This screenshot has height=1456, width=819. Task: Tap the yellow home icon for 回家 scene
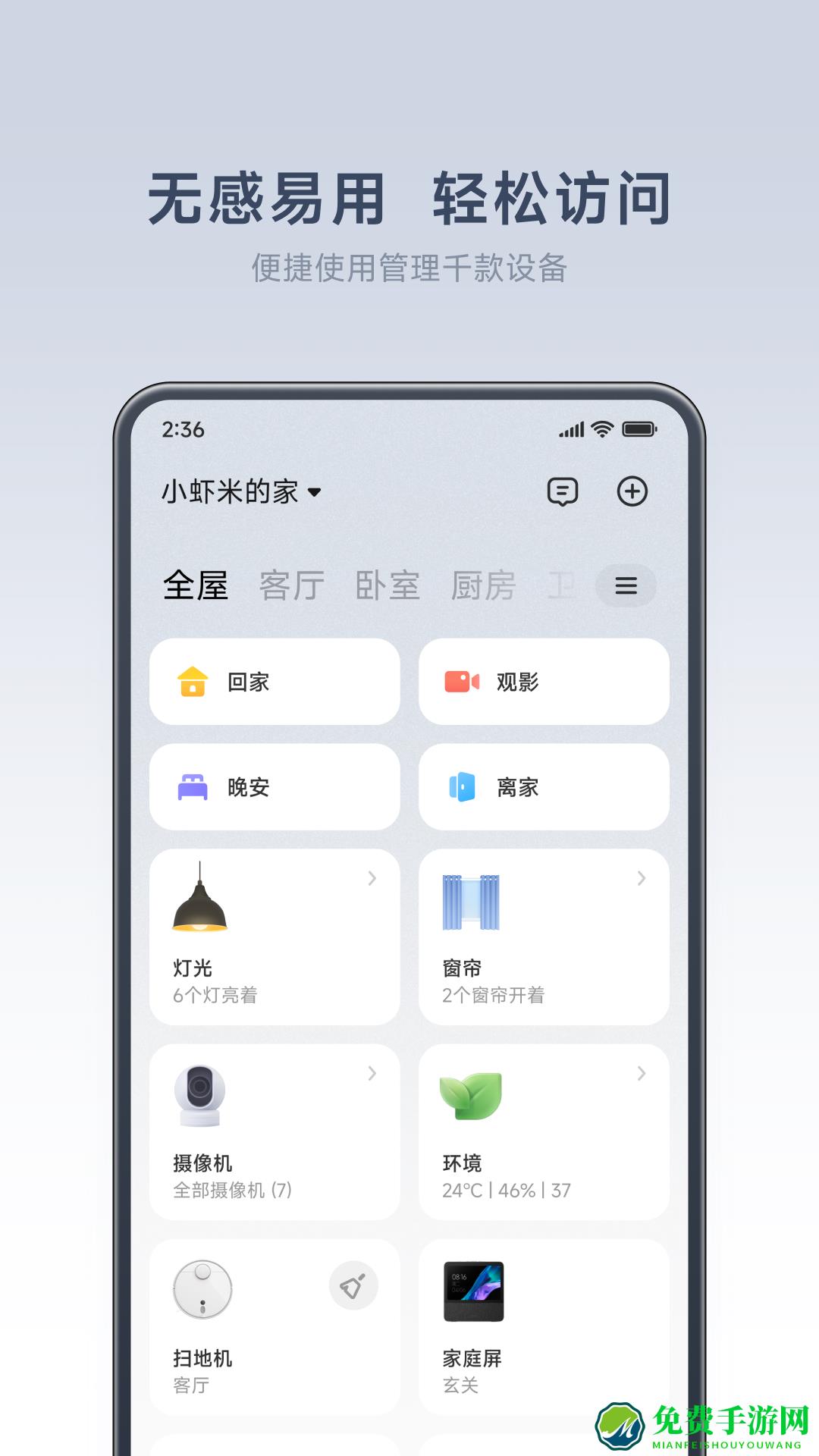(192, 681)
